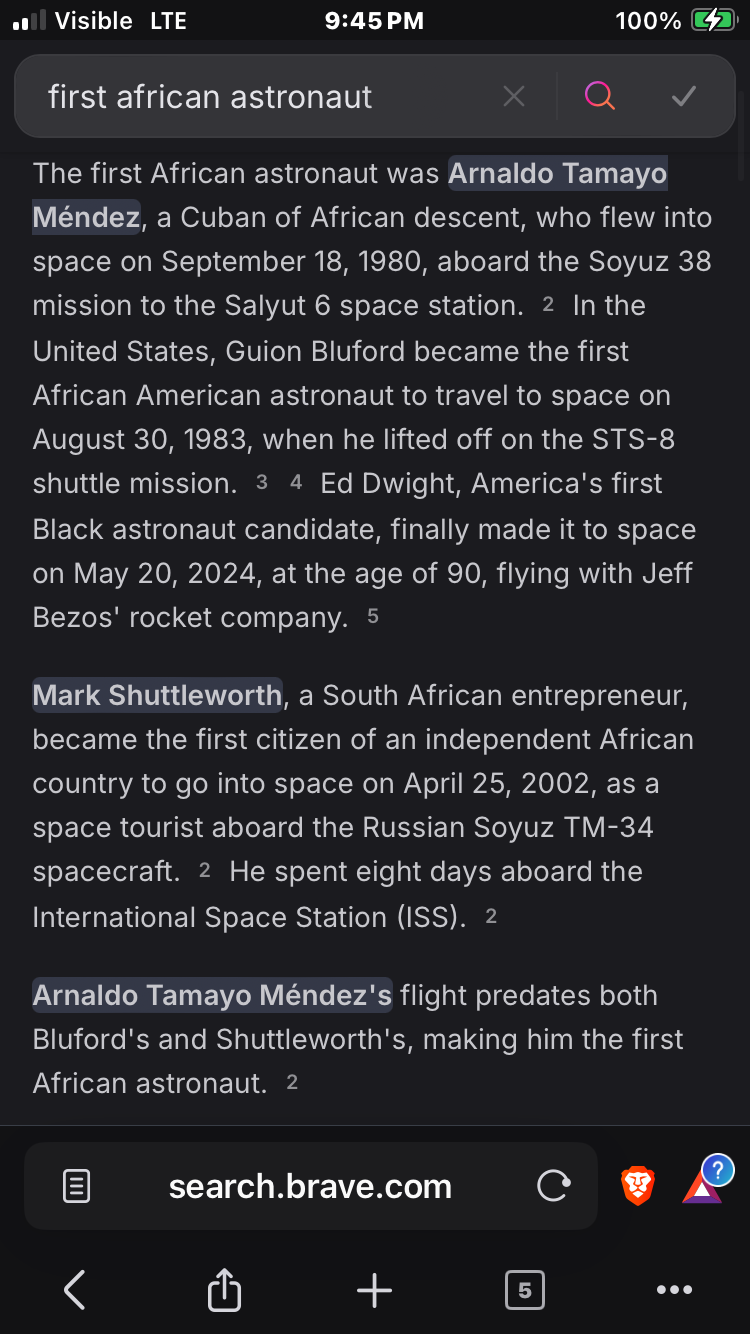Tap the search field with 'first african astronaut'
Viewport: 750px width, 1334px height.
[260, 97]
